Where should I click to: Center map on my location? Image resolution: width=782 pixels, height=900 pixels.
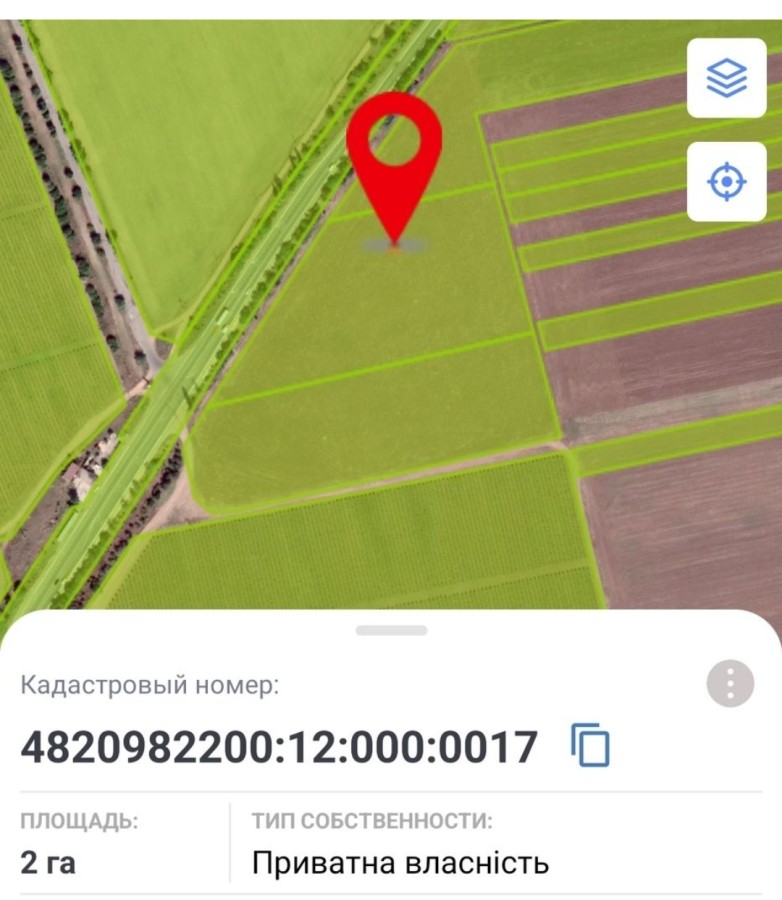727,181
